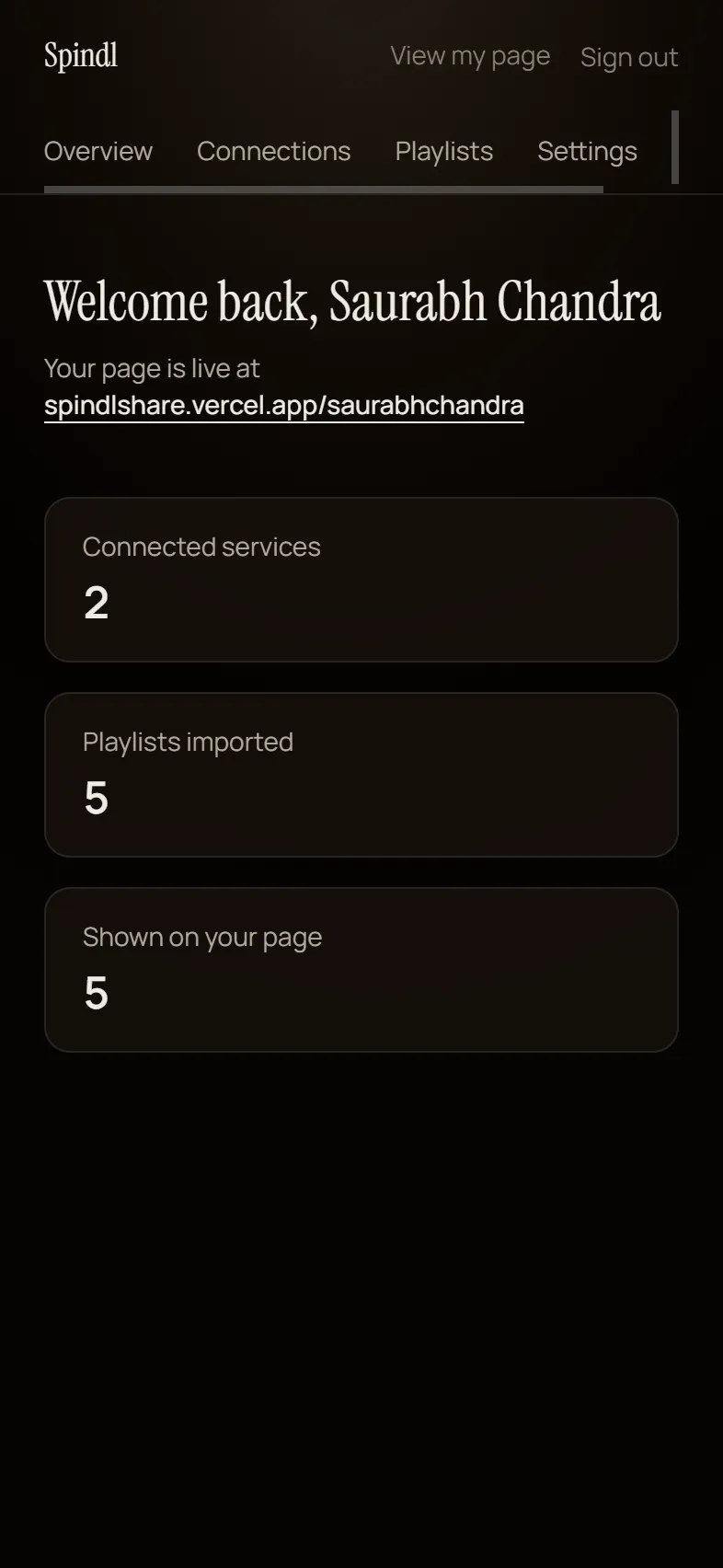Visit the spindlshare.vercel.app/saurabhchandra link

coord(284,406)
